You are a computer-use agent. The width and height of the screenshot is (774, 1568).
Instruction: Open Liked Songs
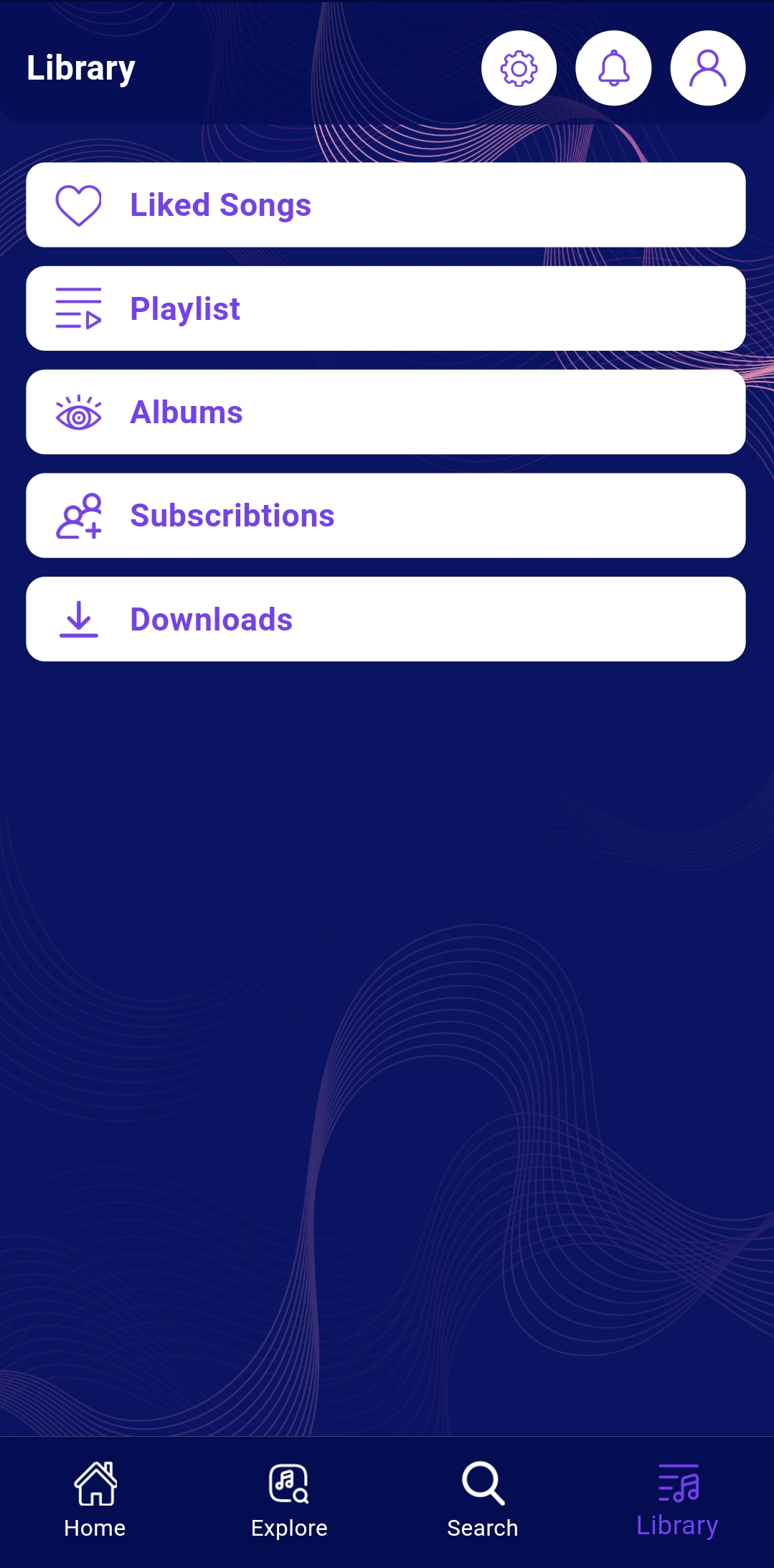386,205
